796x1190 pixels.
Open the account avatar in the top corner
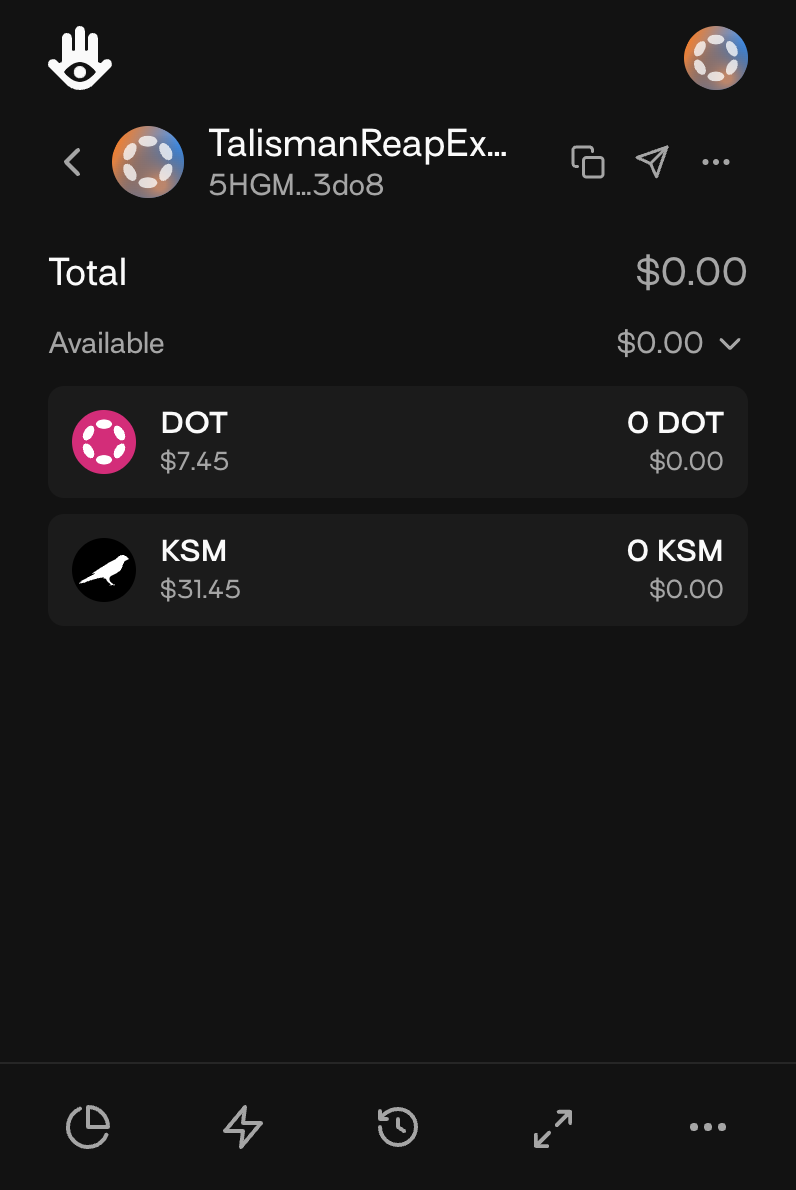(716, 57)
